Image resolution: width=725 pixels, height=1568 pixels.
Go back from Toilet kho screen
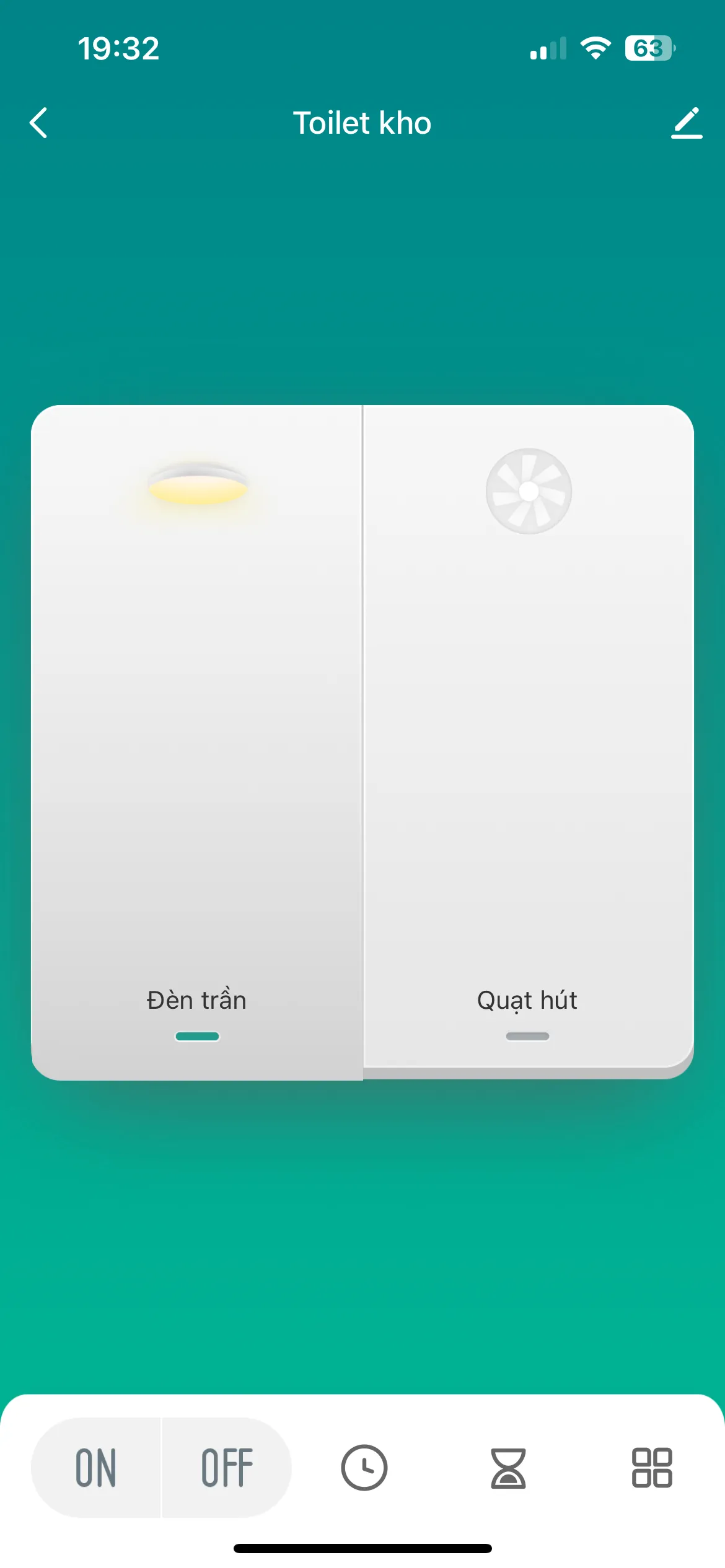[38, 123]
